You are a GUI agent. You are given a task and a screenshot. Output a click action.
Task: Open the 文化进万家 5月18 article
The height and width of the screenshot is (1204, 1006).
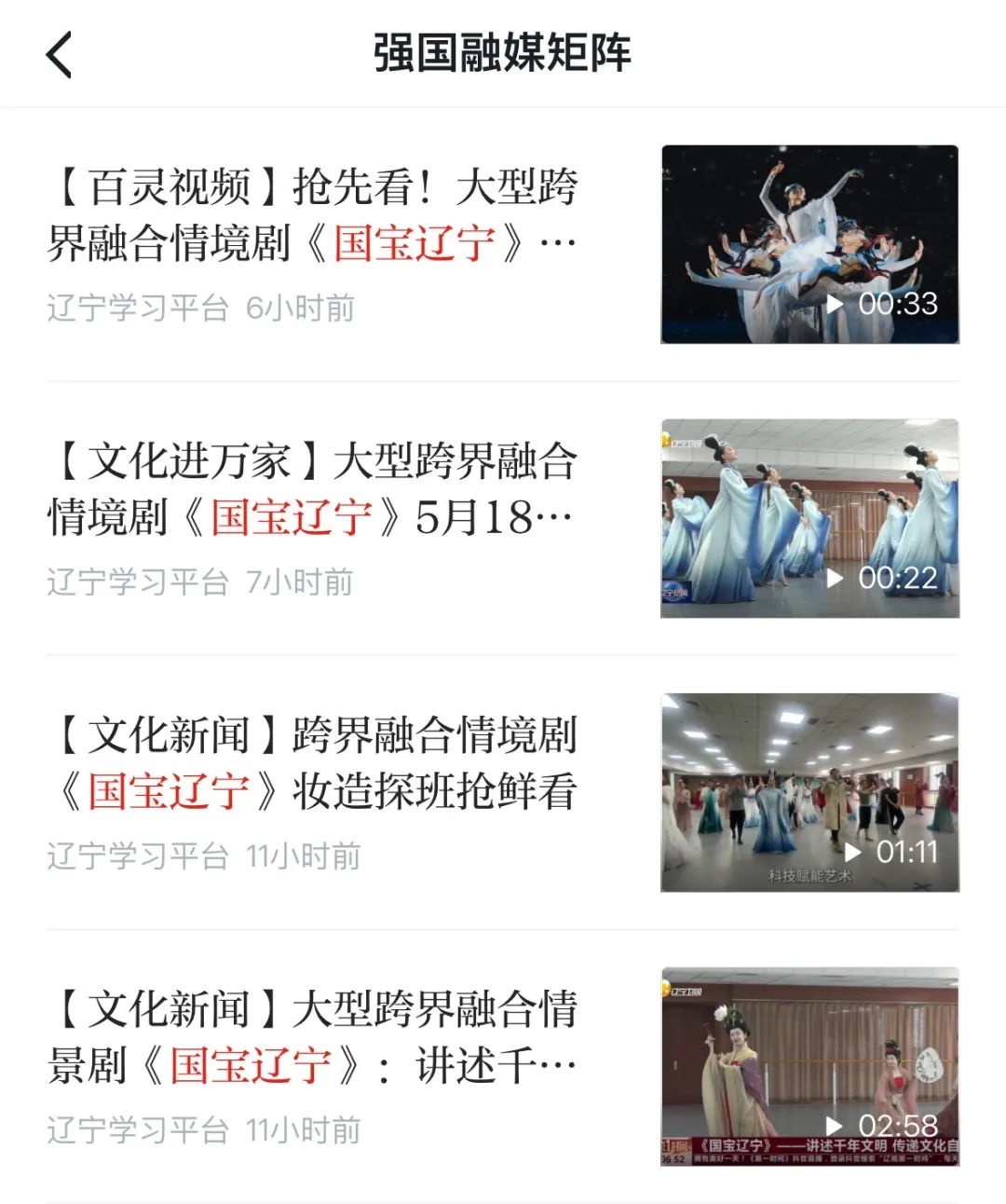(x=312, y=489)
